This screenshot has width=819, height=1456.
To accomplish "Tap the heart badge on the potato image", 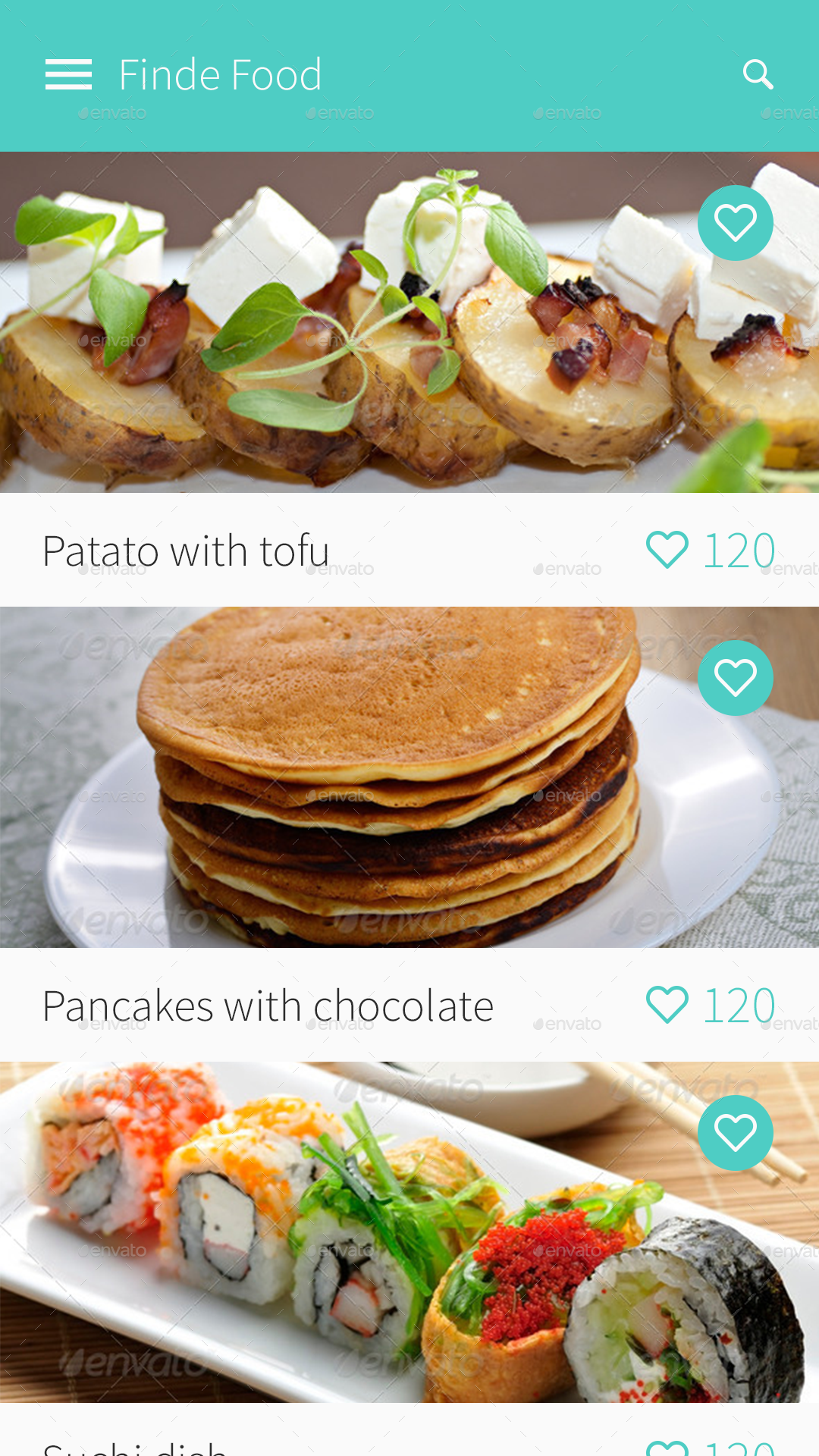I will pos(736,222).
